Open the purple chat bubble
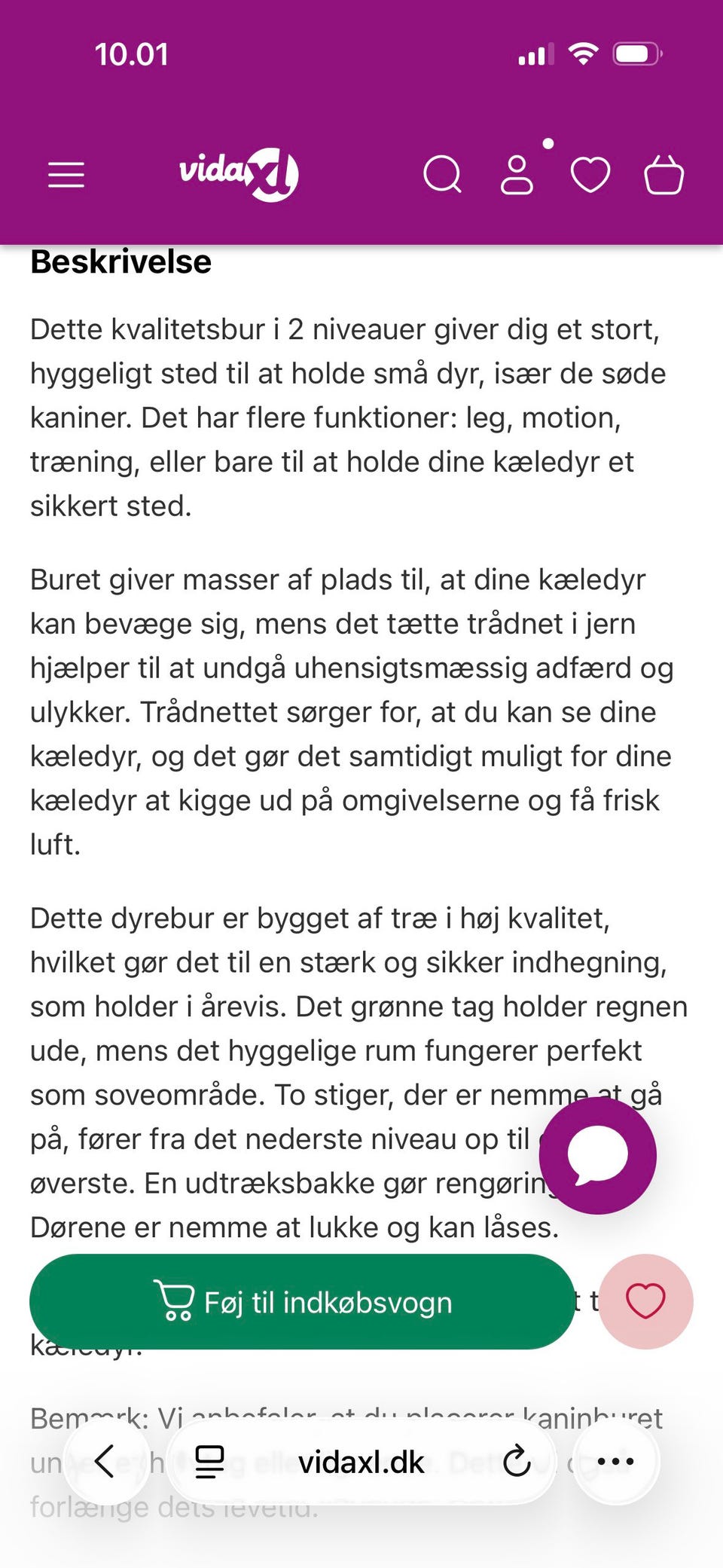 pos(598,1155)
